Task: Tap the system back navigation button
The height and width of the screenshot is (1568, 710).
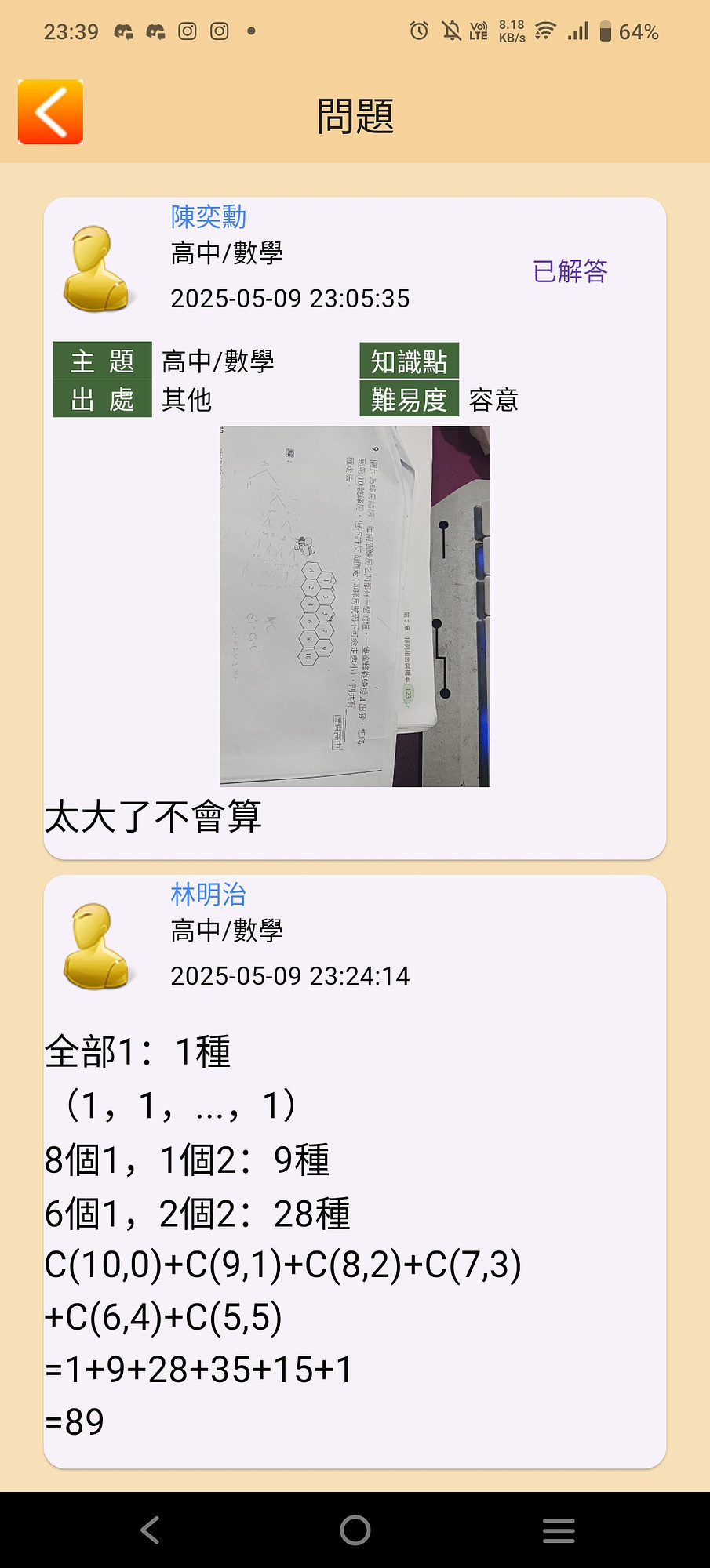Action: tap(150, 1530)
